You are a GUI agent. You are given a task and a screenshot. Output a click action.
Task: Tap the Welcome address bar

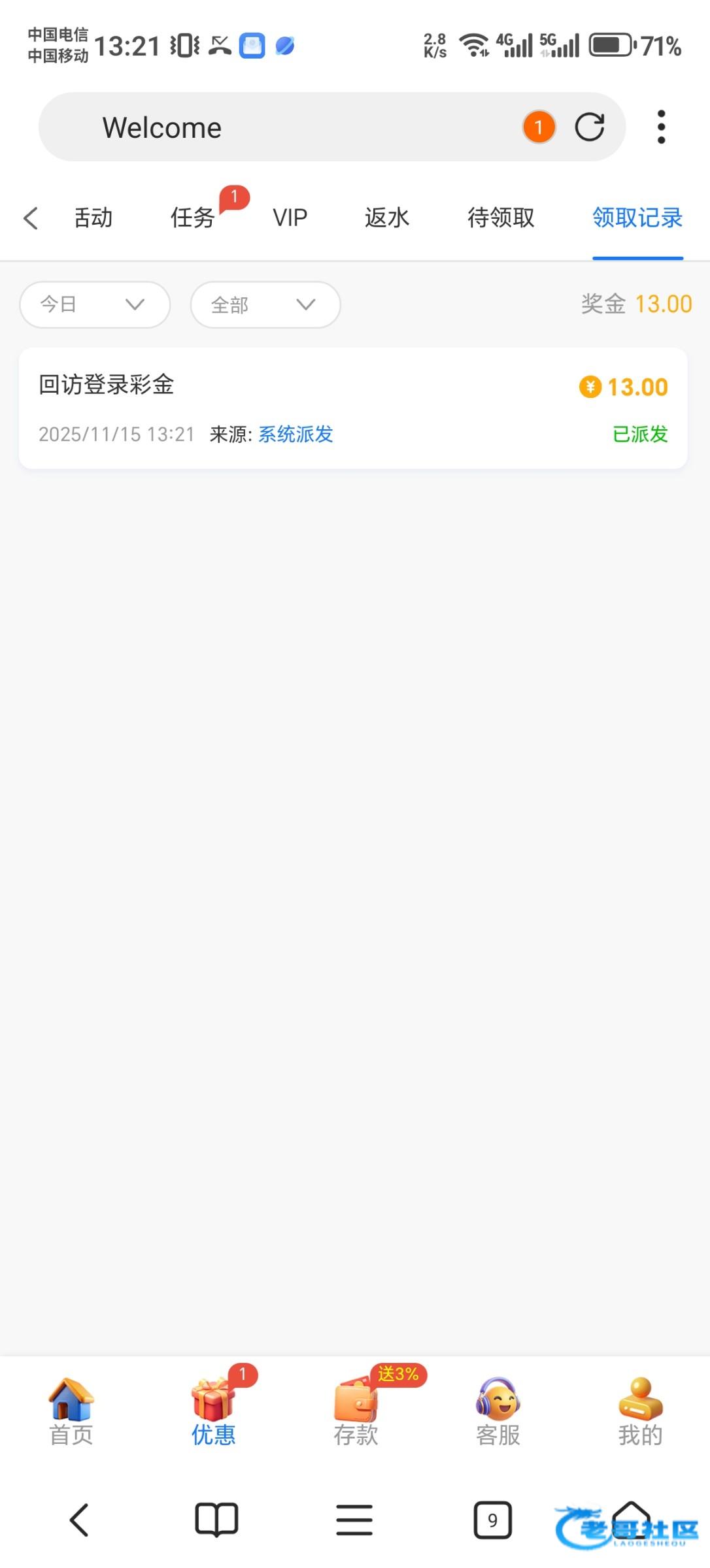tap(294, 127)
